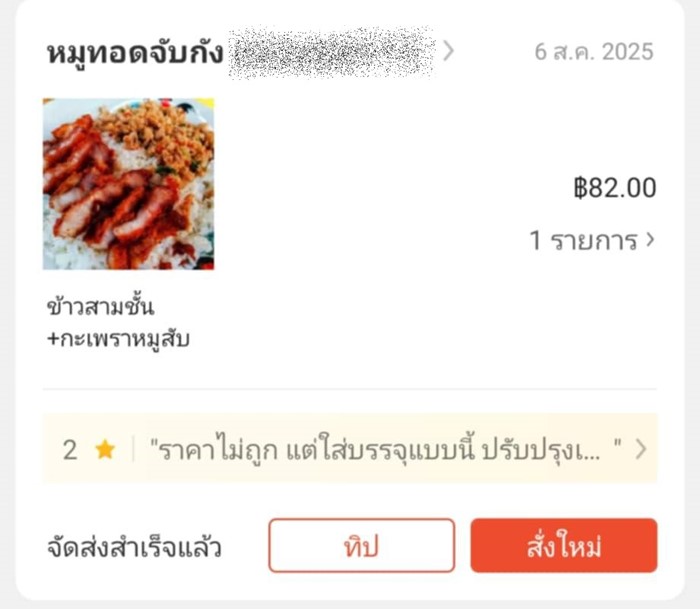View the 1 รายการ order items
Viewport: 700px width, 609px height.
pyautogui.click(x=591, y=240)
